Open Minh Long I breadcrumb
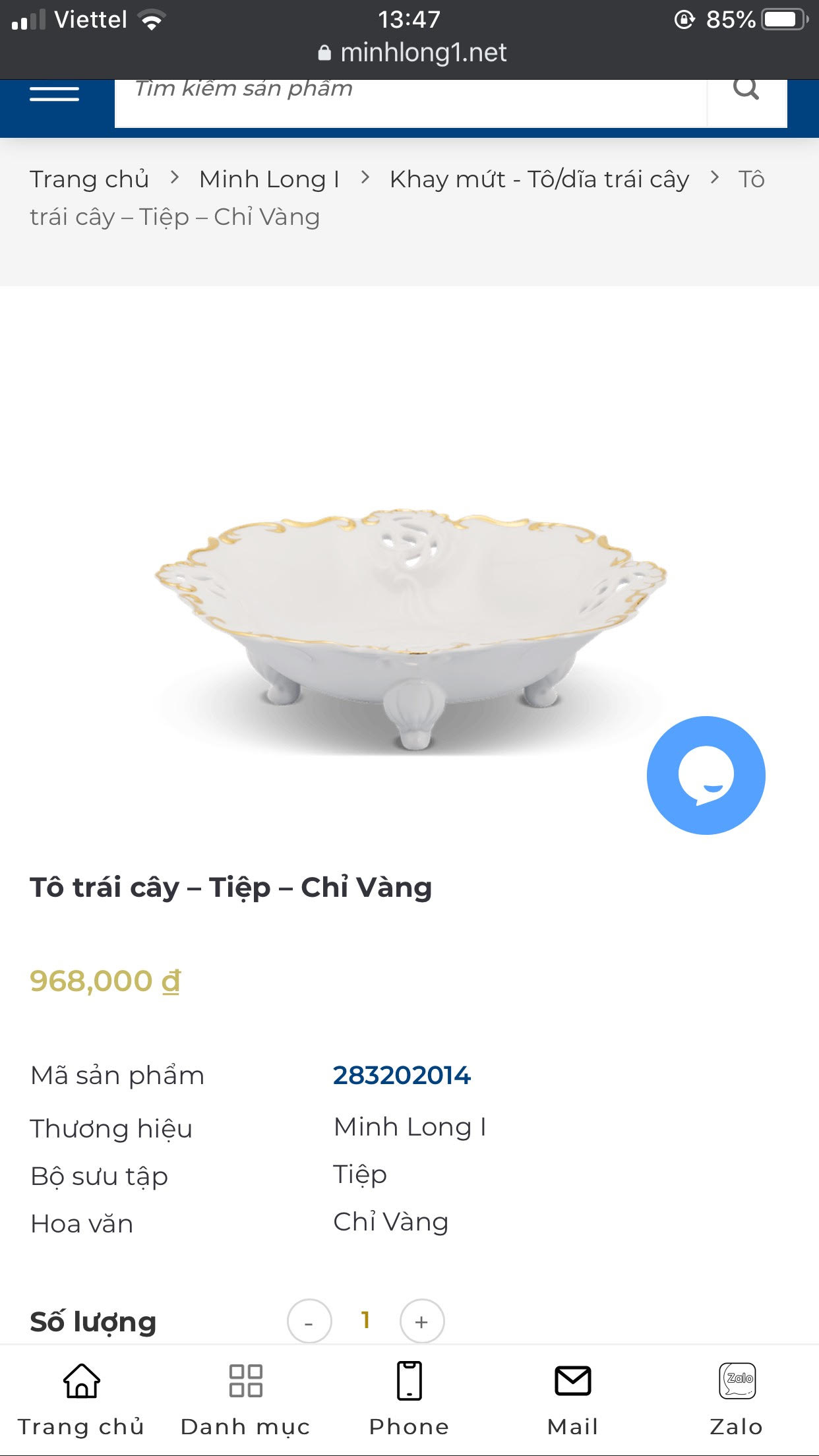 tap(269, 179)
